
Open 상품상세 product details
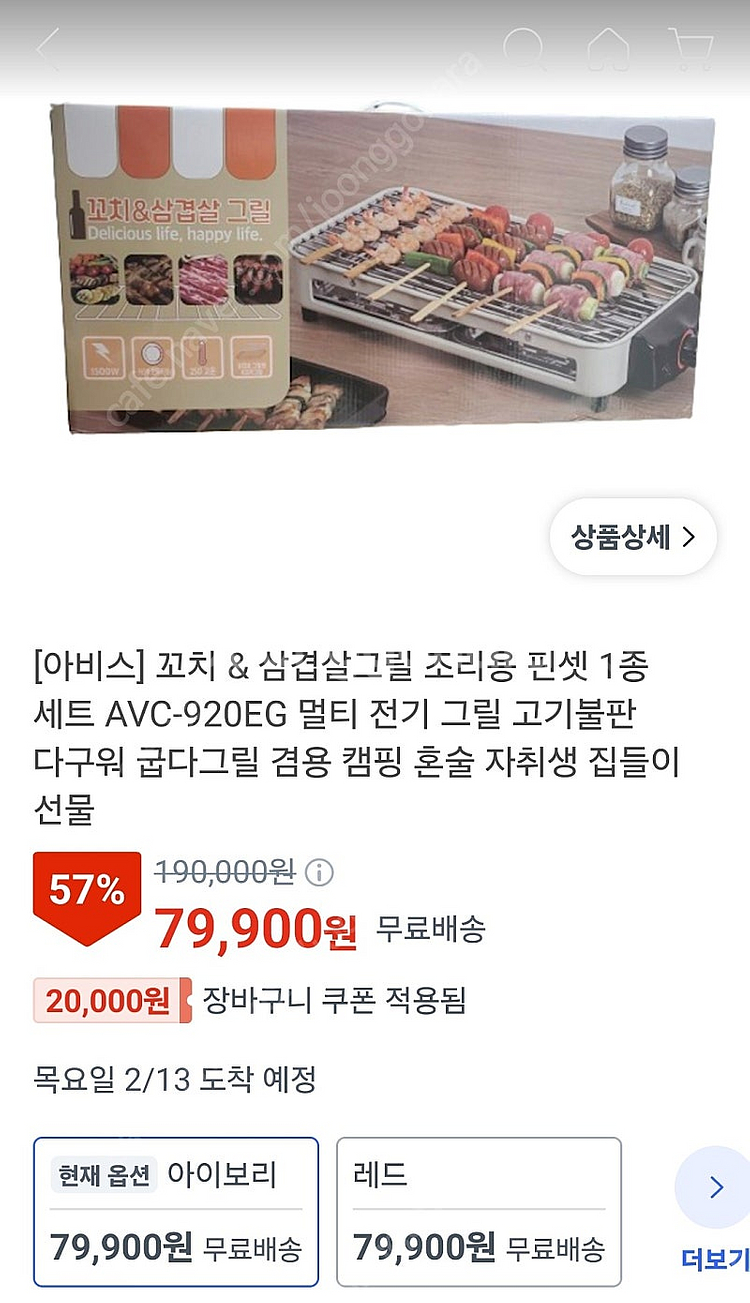[633, 537]
